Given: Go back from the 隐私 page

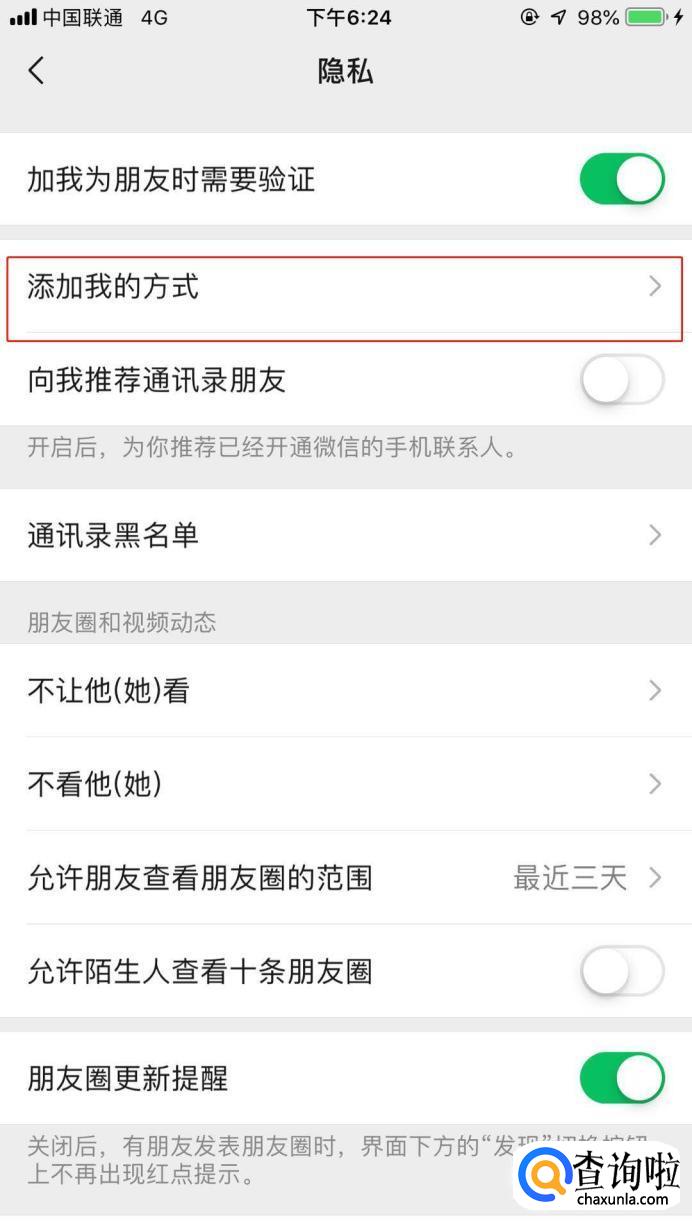Looking at the screenshot, I should pyautogui.click(x=37, y=71).
